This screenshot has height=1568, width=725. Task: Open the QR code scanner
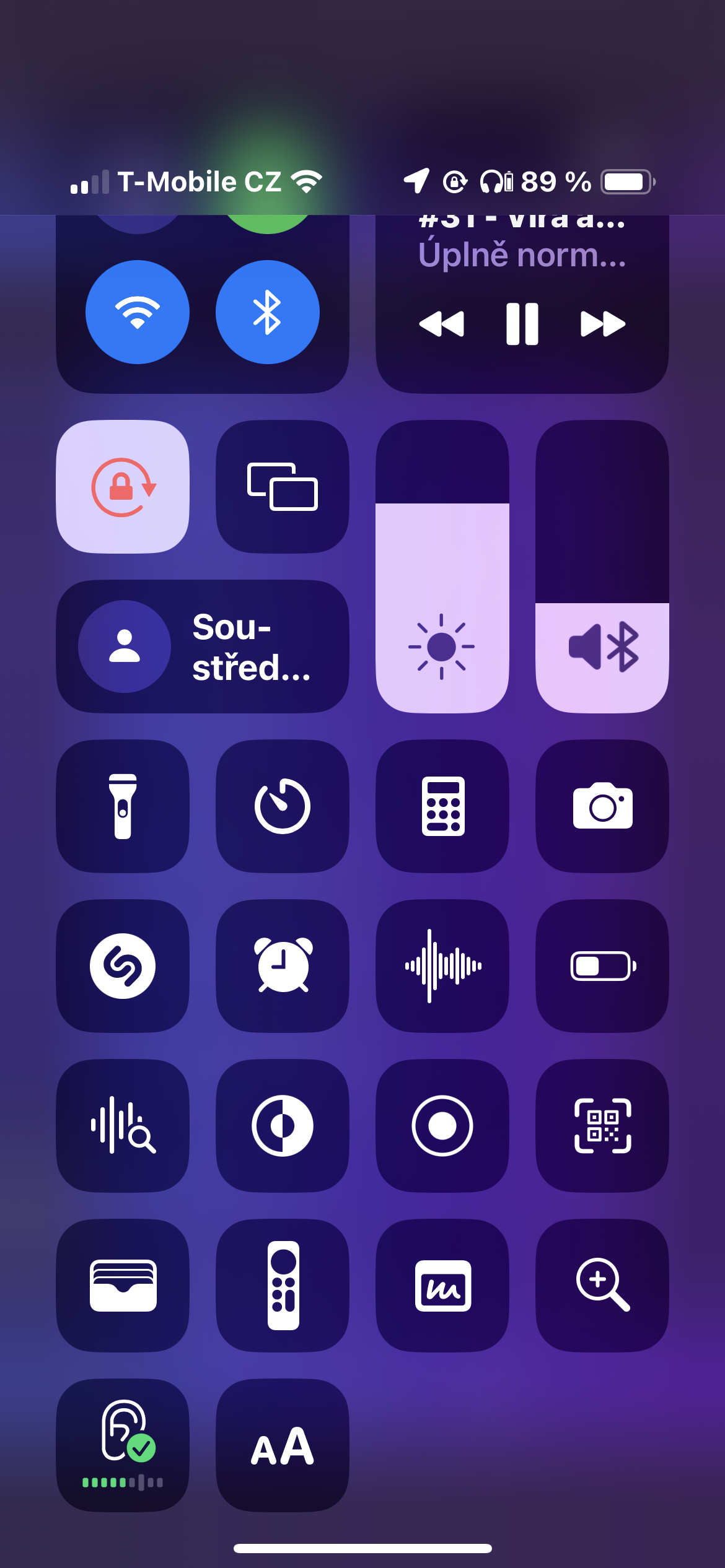point(602,1126)
